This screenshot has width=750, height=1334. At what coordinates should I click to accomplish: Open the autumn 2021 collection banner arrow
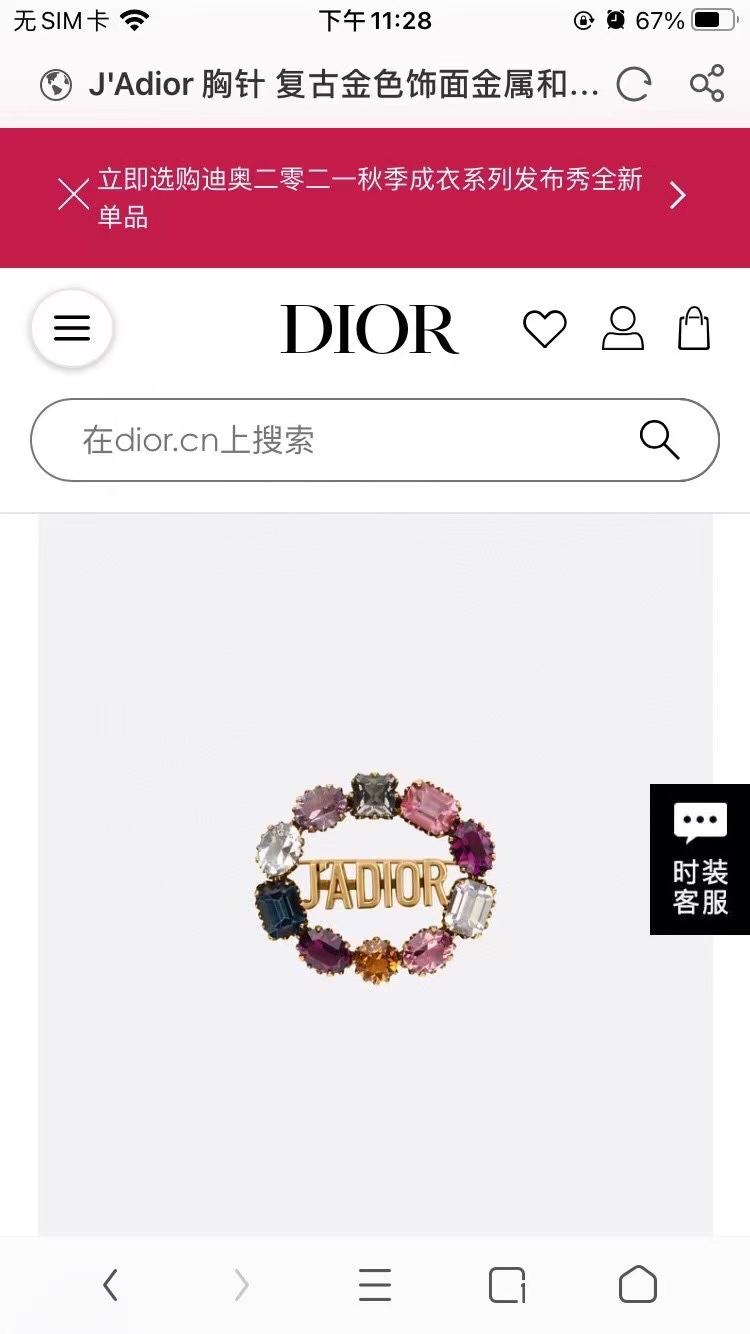[x=678, y=195]
